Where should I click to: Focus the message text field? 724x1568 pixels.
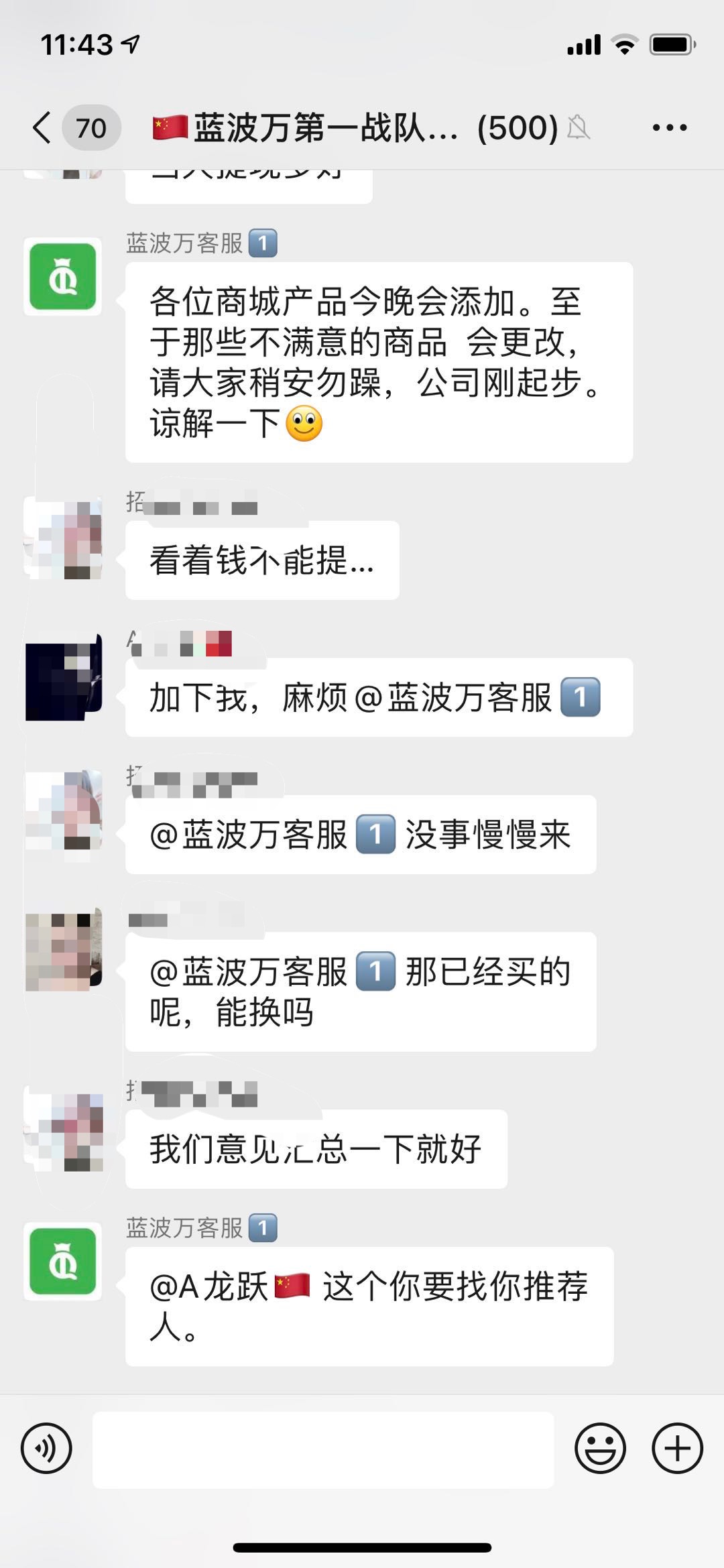tap(323, 1449)
